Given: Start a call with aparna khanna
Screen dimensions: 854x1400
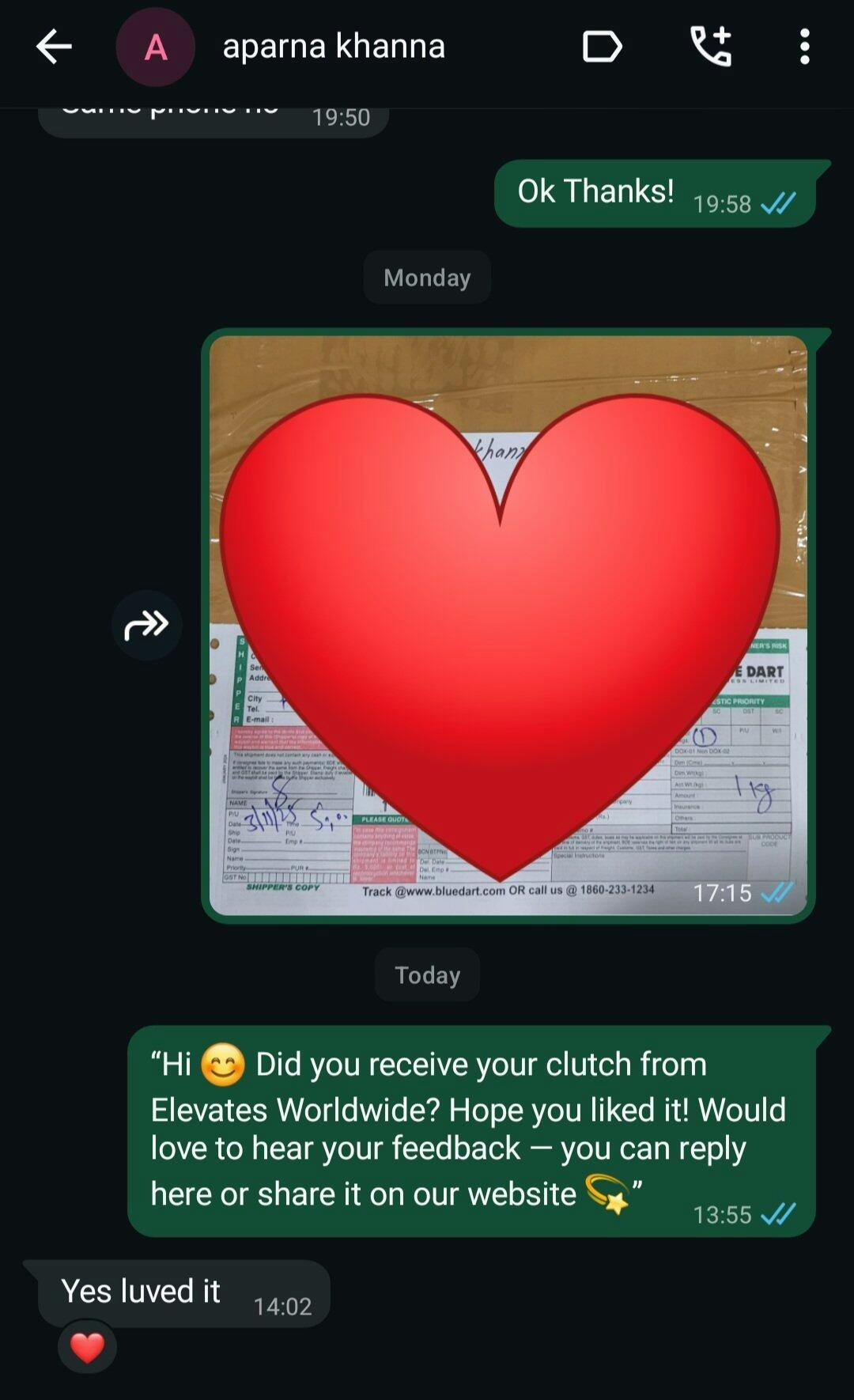Looking at the screenshot, I should click(710, 47).
